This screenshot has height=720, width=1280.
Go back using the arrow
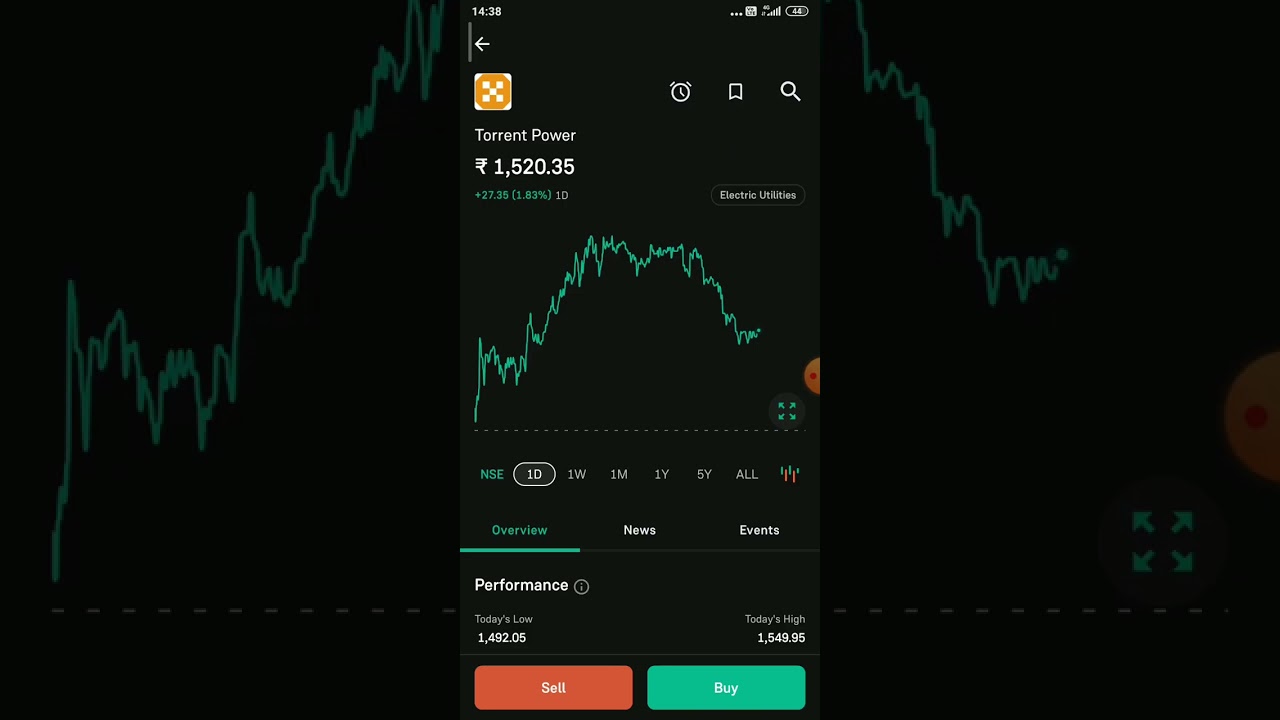(482, 44)
